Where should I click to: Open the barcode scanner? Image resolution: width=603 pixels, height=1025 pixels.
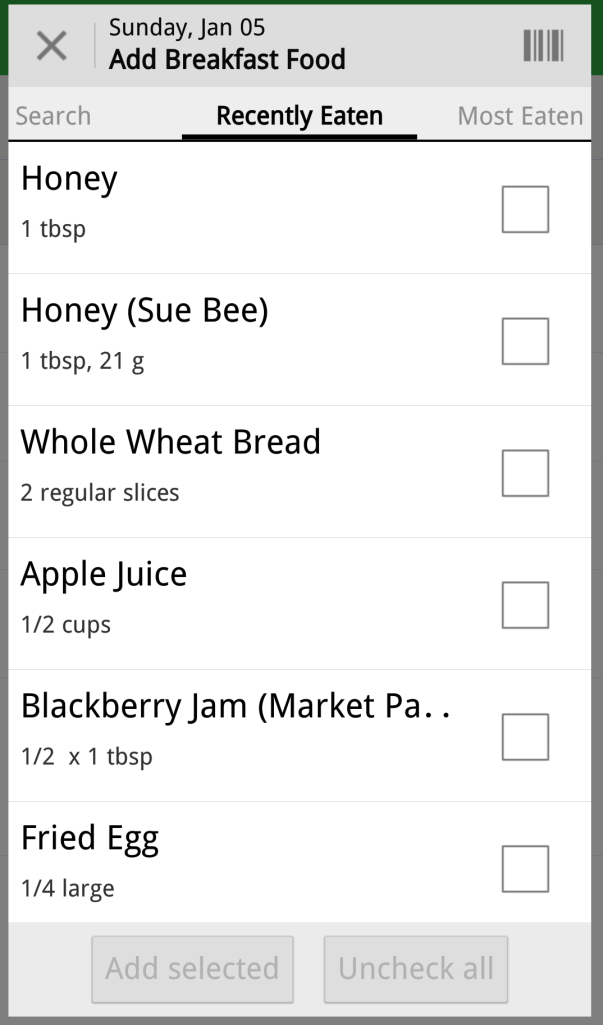543,46
